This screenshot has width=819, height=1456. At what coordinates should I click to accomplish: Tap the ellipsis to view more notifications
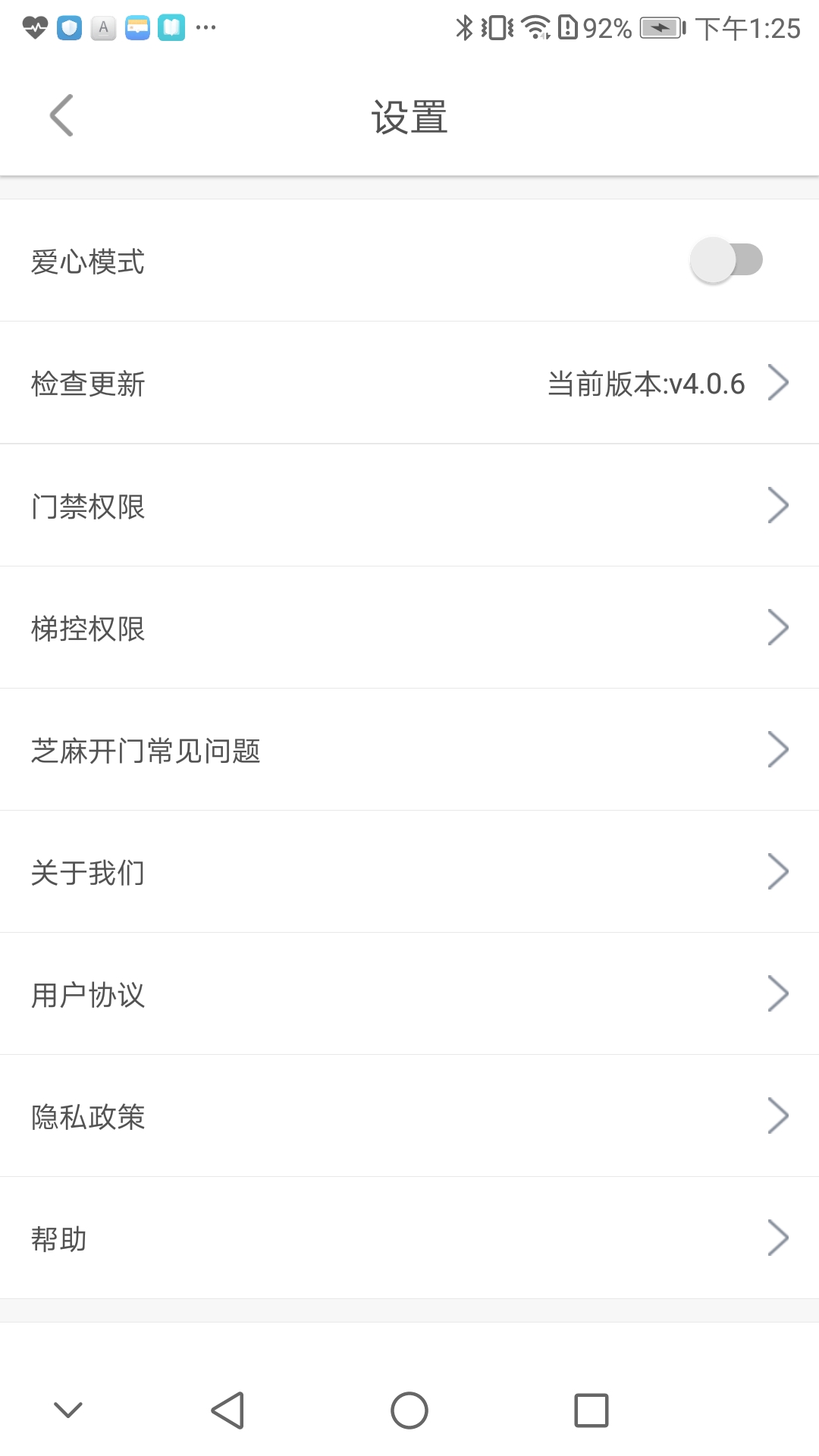(205, 29)
